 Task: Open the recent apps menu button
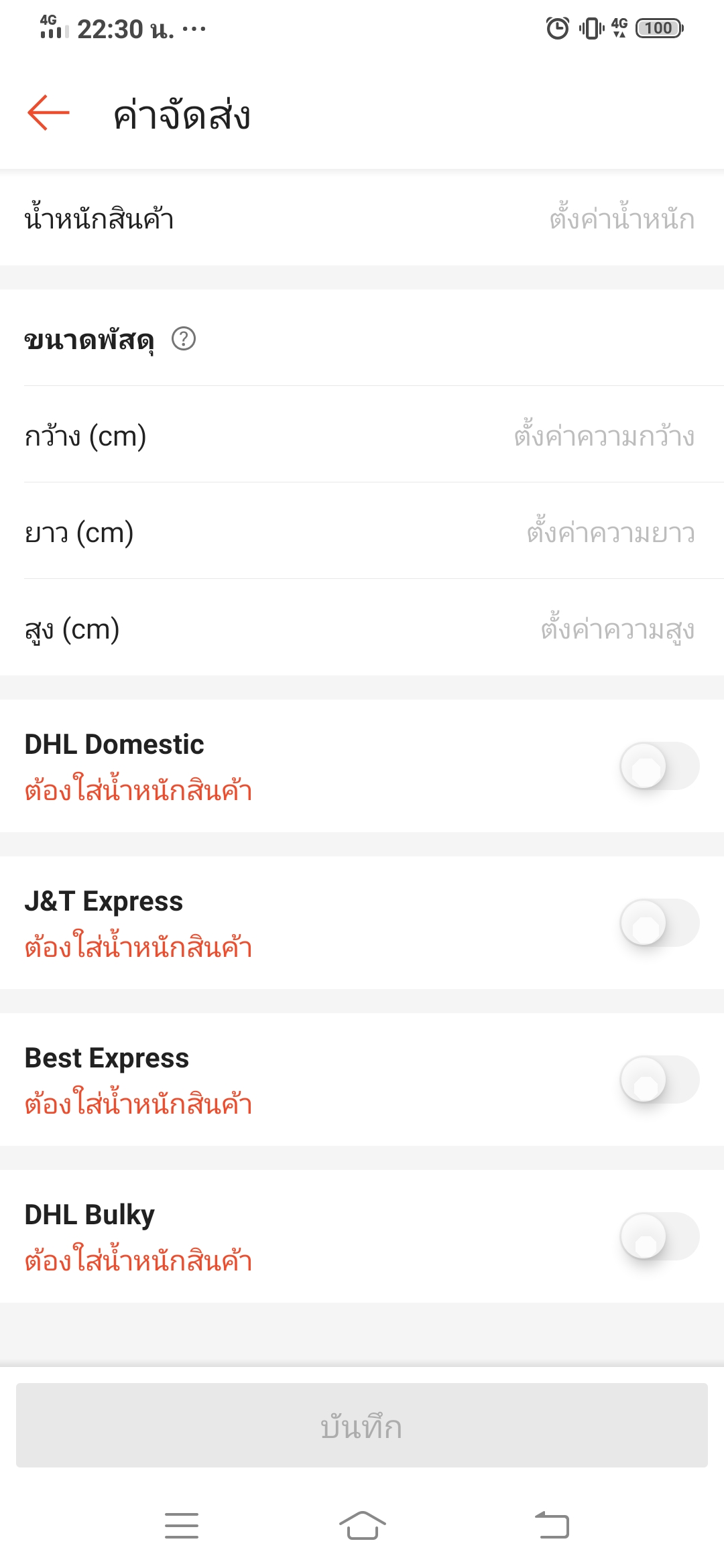pyautogui.click(x=182, y=1525)
